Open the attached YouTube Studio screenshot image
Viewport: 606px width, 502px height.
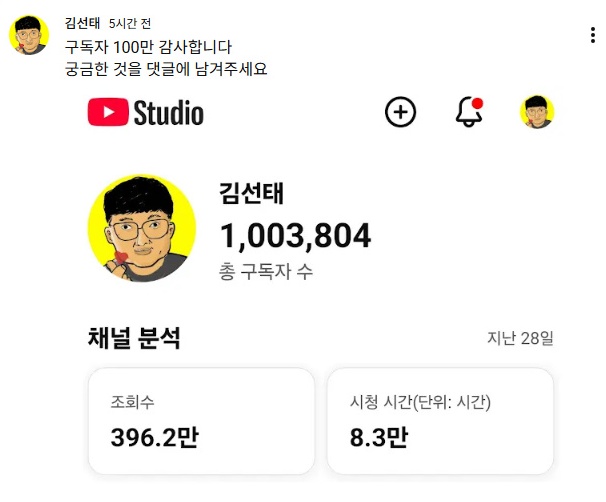tap(320, 290)
